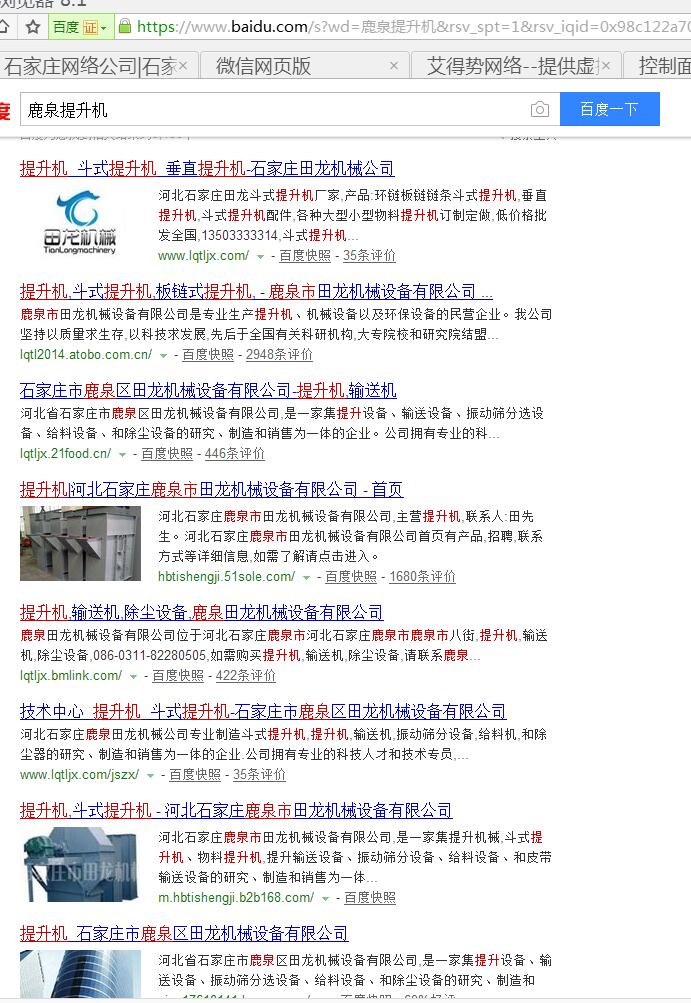View 1680条评价 for hbtishengji.51sole.com
The height and width of the screenshot is (1003, 691).
coord(422,576)
